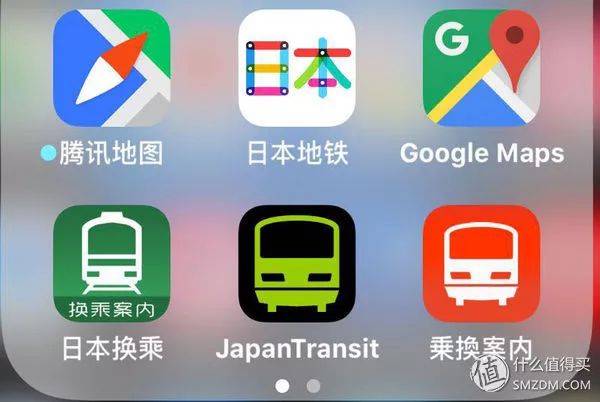Viewport: 600px width, 402px height.
Task: Launch the 日本地铁 app
Action: (297, 68)
